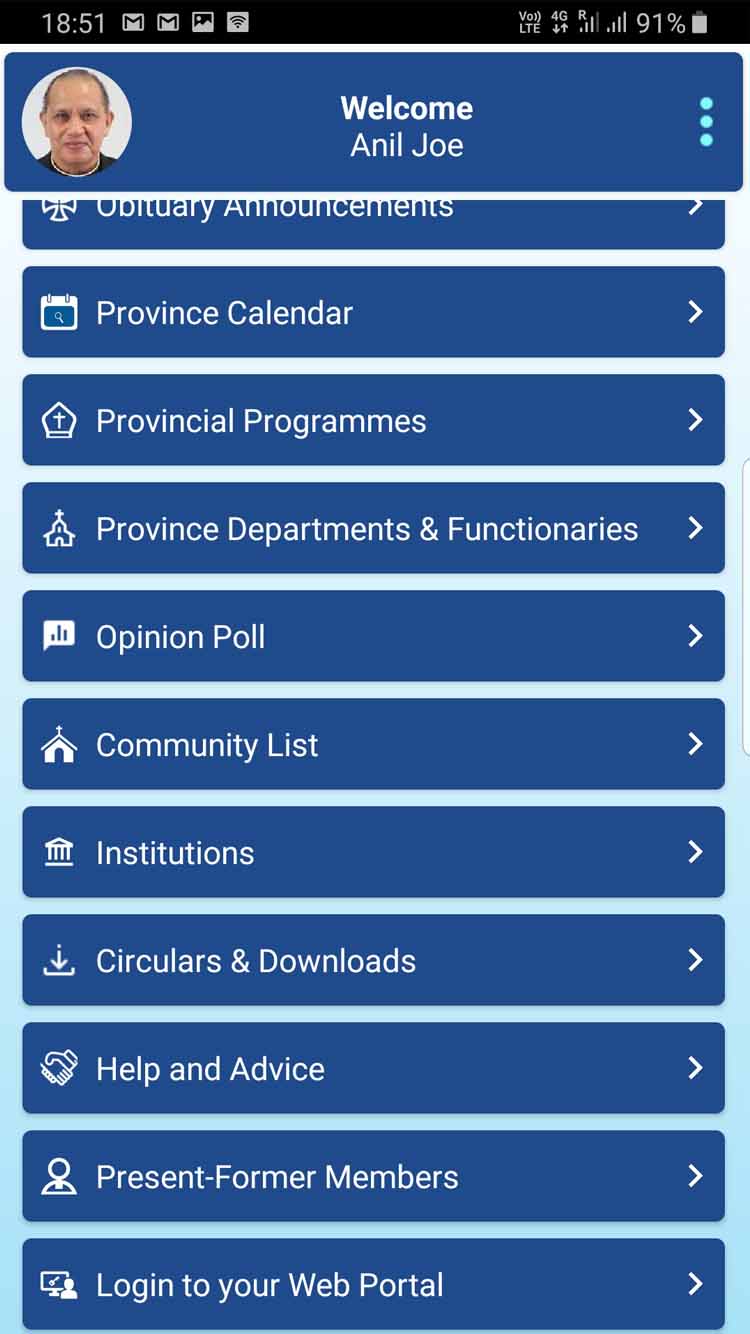Image resolution: width=750 pixels, height=1334 pixels.
Task: Go to Provincial Programmes
Action: (373, 420)
